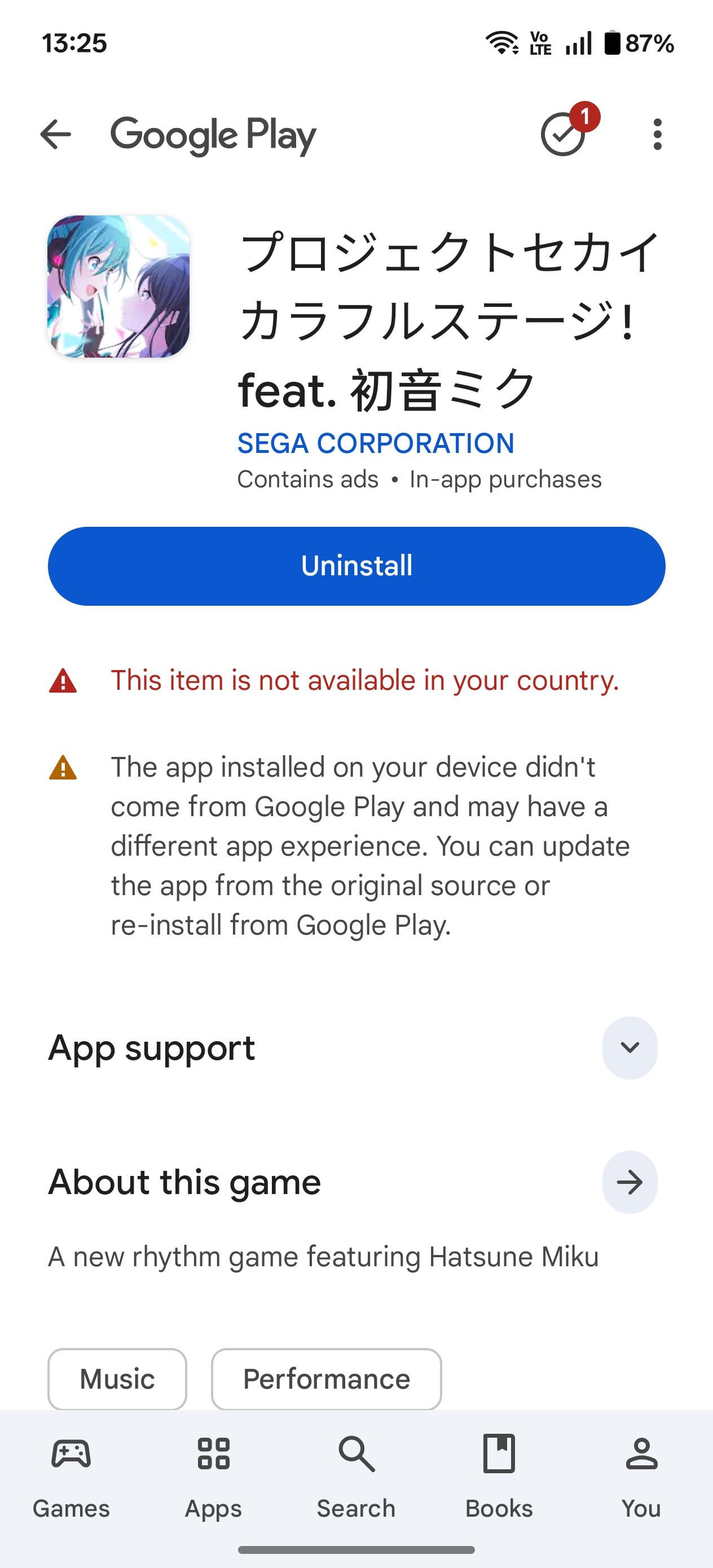Go back from the app page
This screenshot has height=1568, width=713.
pos(56,135)
